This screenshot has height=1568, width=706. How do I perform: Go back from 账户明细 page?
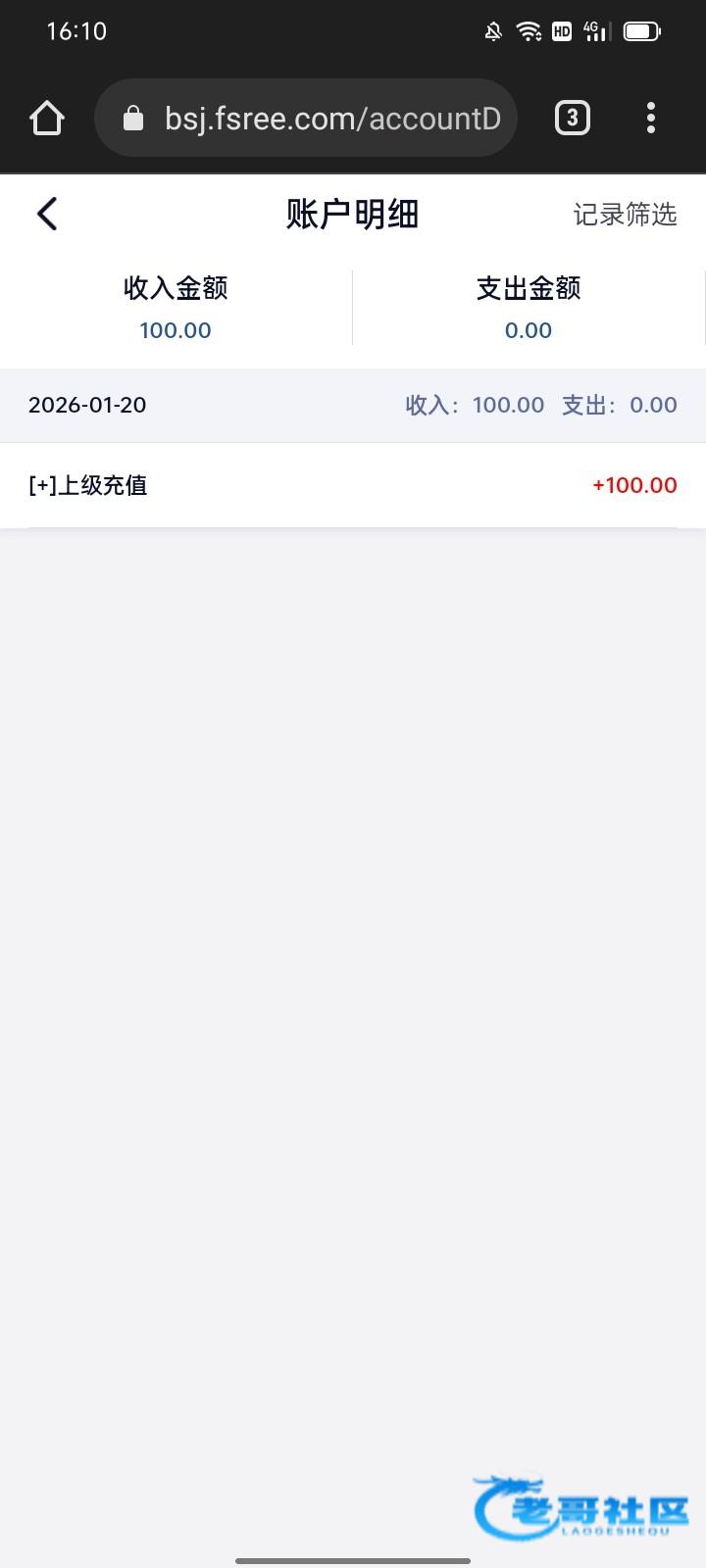coord(47,214)
